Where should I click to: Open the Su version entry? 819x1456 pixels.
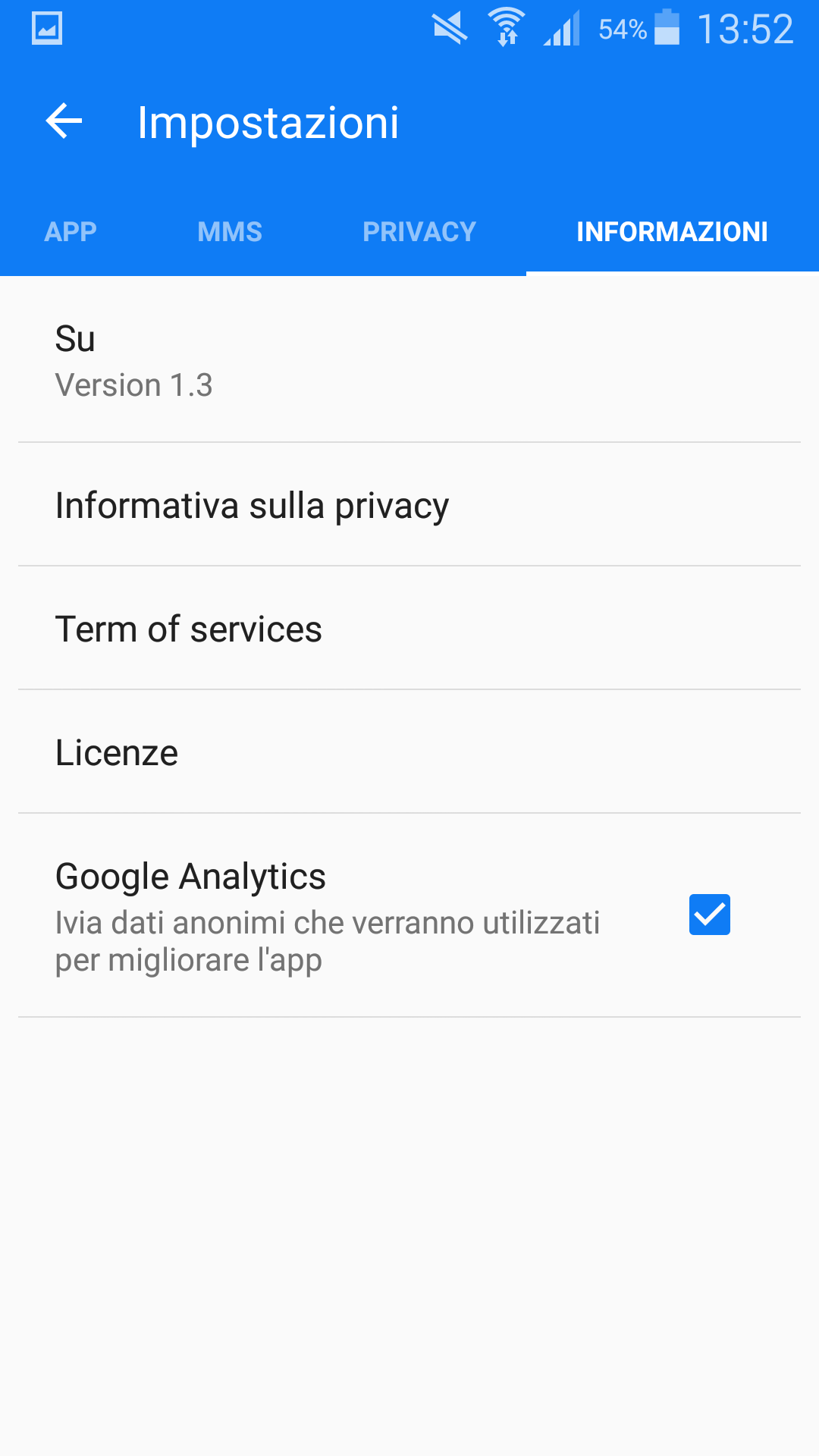click(409, 360)
